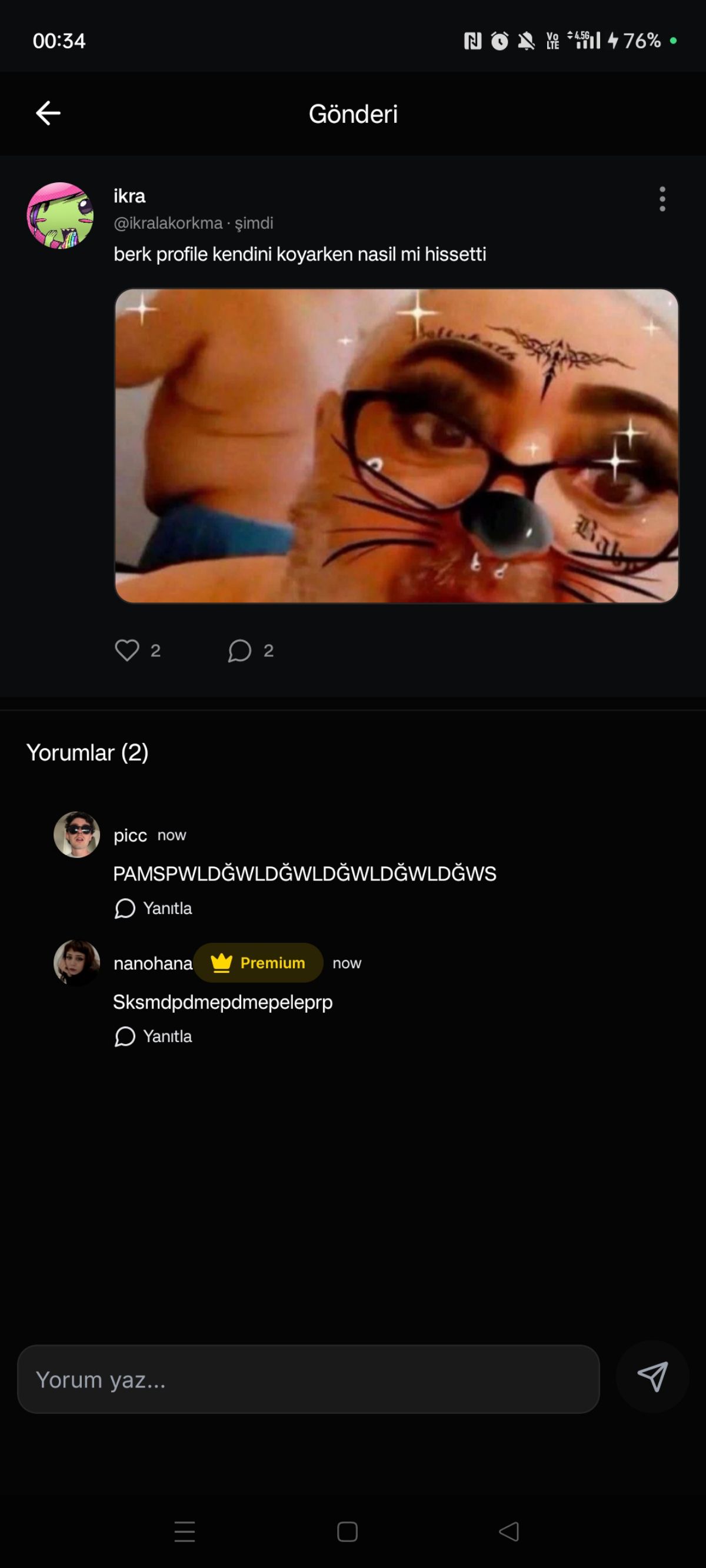The width and height of the screenshot is (706, 1568).
Task: Tap the system home button
Action: 347,1532
